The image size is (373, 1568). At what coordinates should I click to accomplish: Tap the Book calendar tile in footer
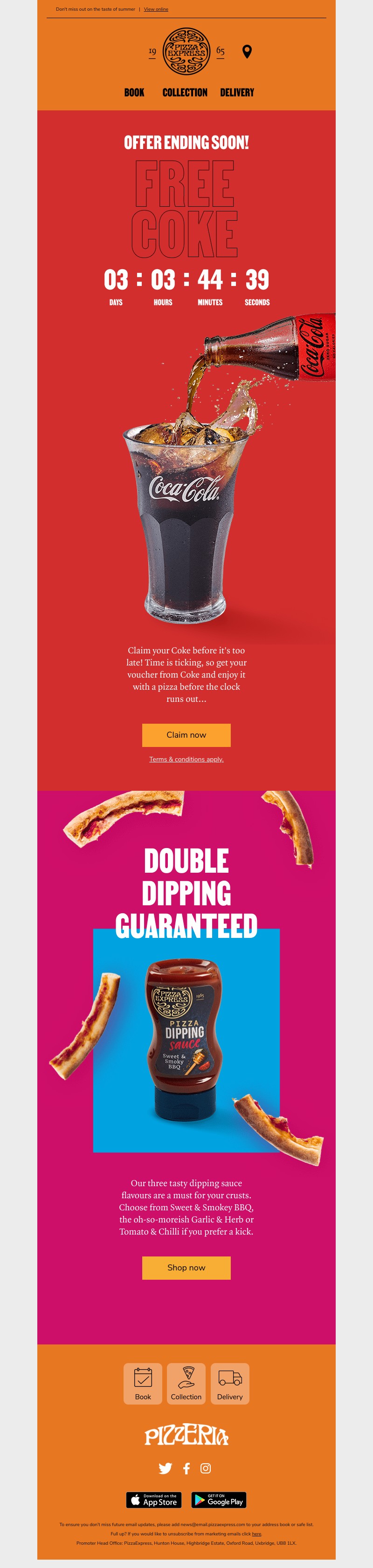(x=143, y=1383)
